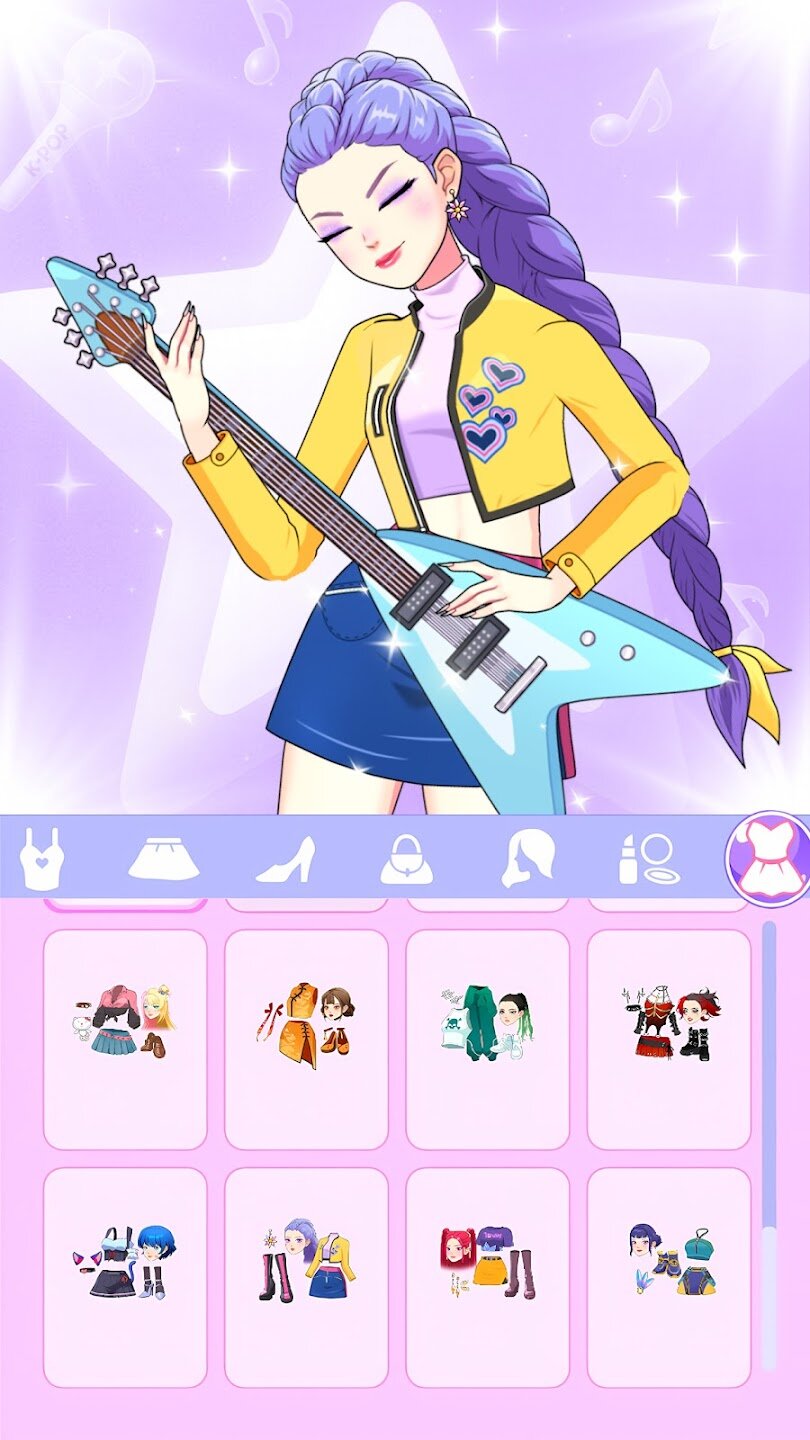The image size is (810, 1440).
Task: Apply the red and black outfit set
Action: 668,1039
